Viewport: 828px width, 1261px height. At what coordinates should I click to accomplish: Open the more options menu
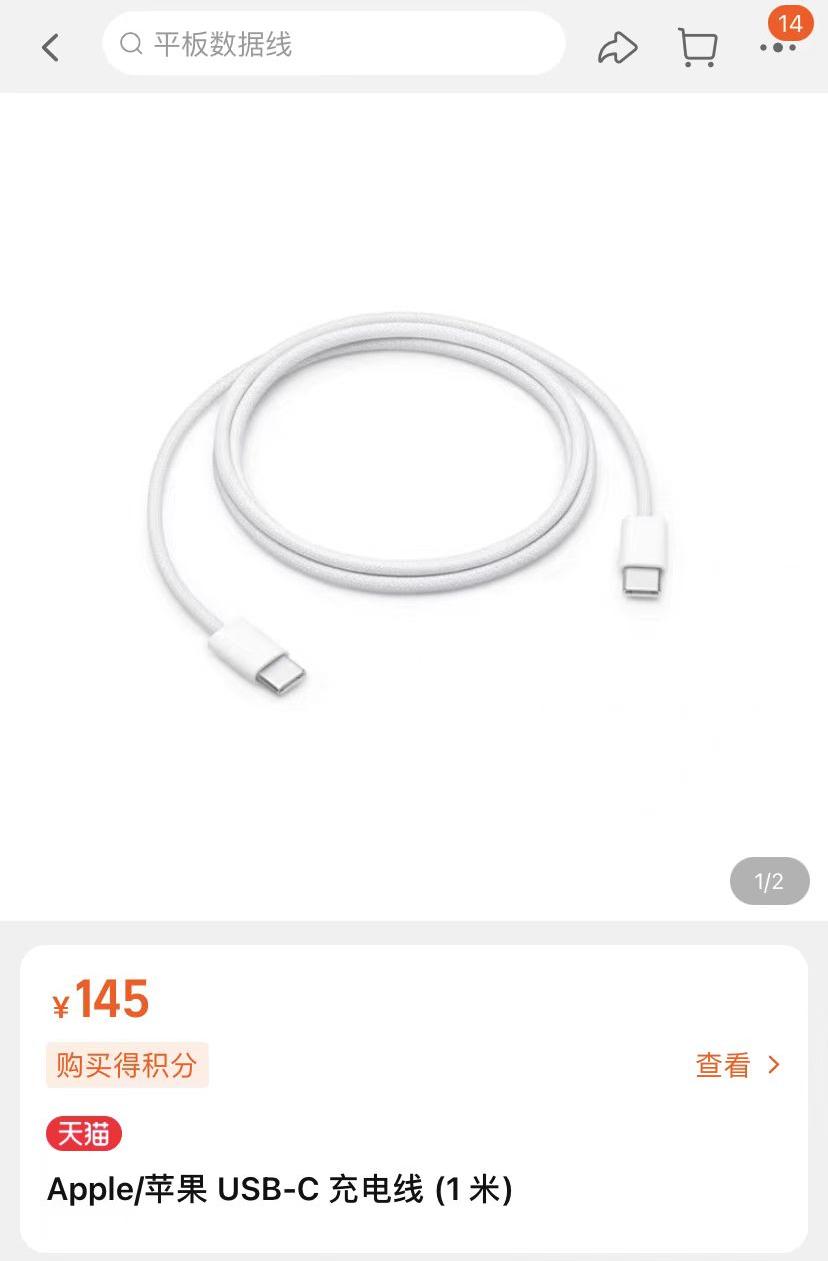point(777,47)
